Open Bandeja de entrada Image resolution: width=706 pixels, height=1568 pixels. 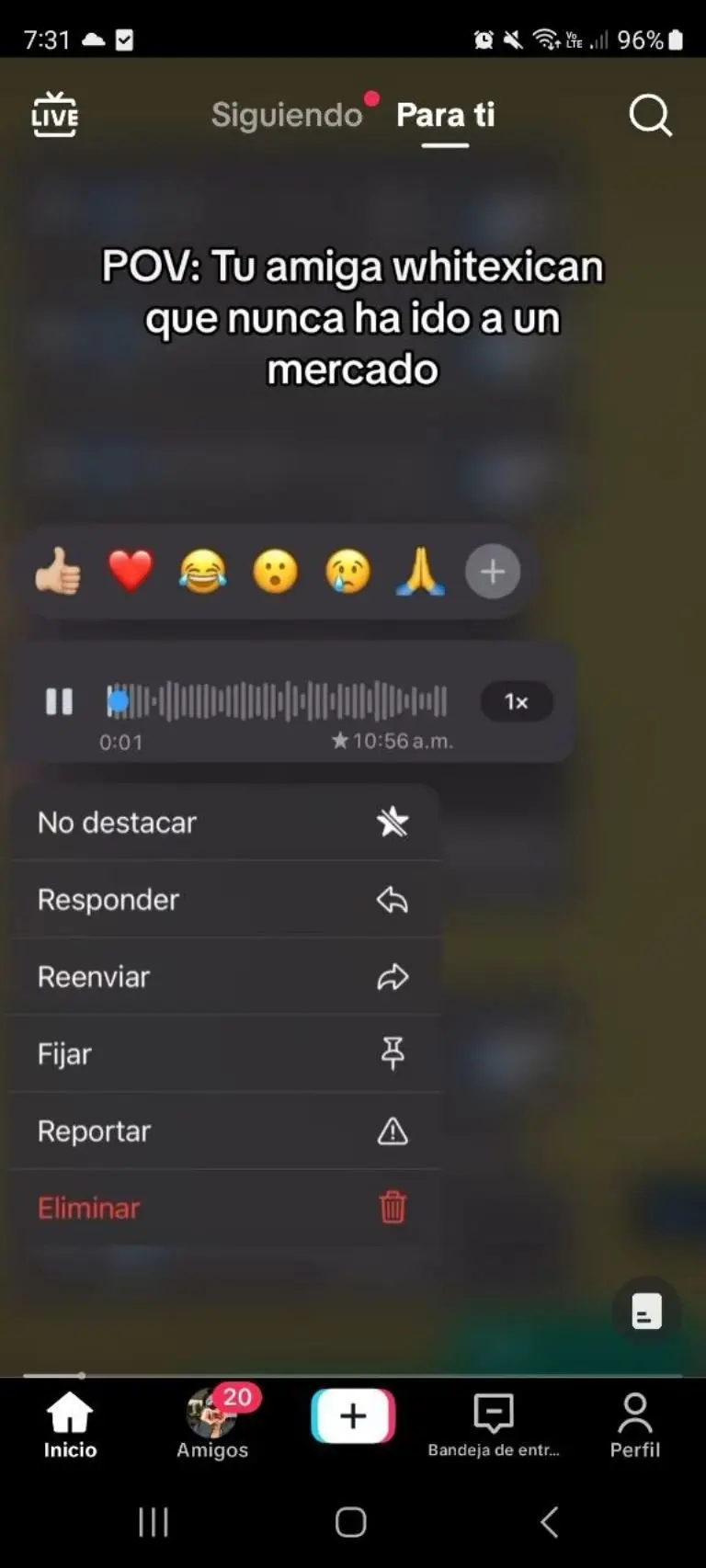[x=494, y=1425]
